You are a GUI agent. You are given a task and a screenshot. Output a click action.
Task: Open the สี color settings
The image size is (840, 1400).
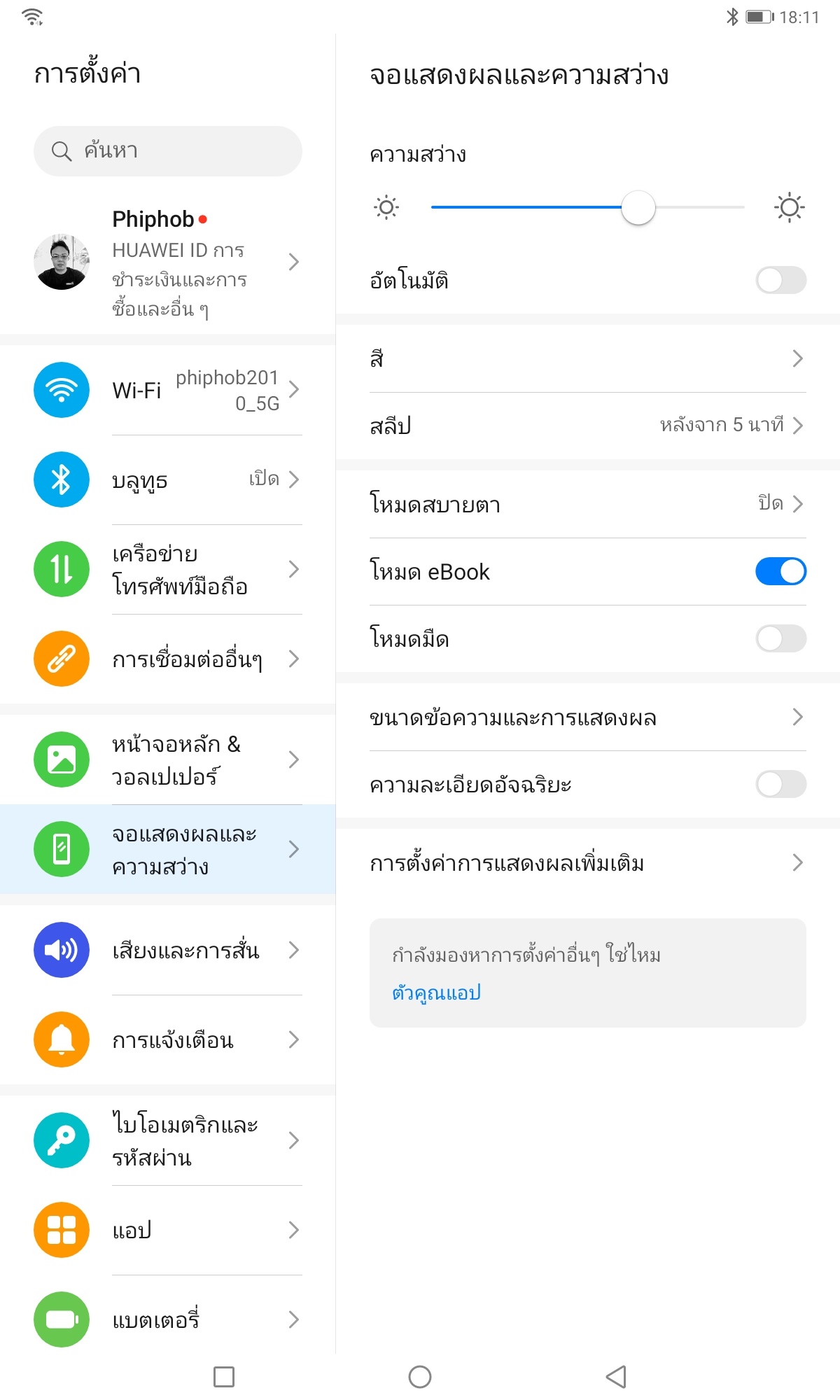click(588, 358)
